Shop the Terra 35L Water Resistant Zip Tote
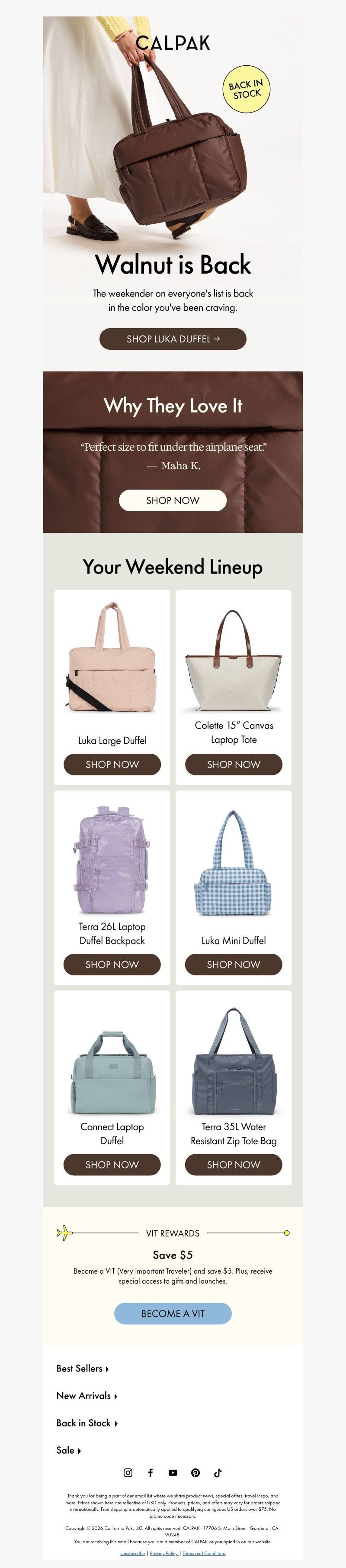The width and height of the screenshot is (346, 1568). 234,1165
